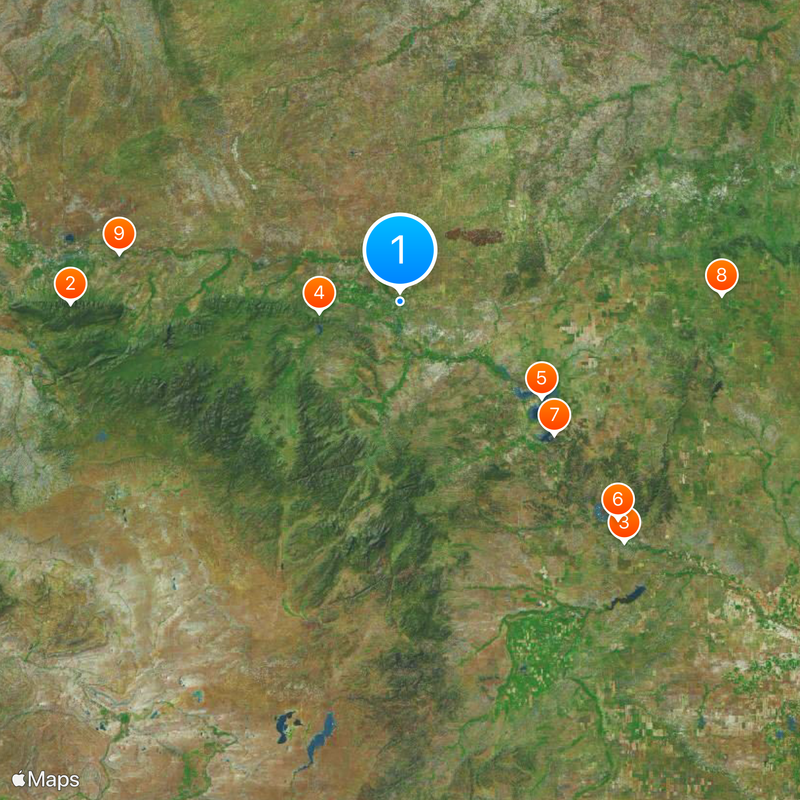Select map pin number 8
The height and width of the screenshot is (800, 800).
[x=721, y=275]
